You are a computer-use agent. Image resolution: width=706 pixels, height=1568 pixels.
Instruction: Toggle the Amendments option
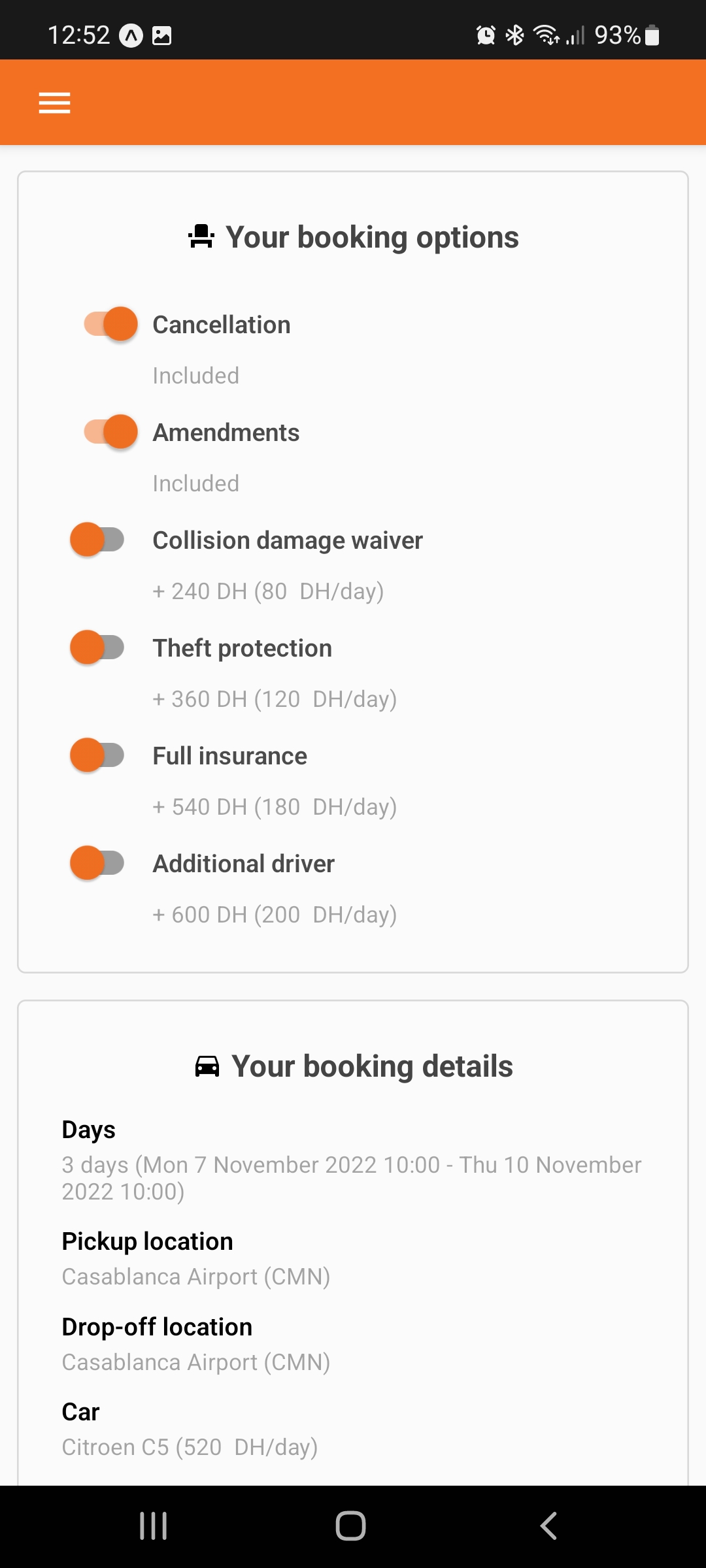click(x=110, y=432)
